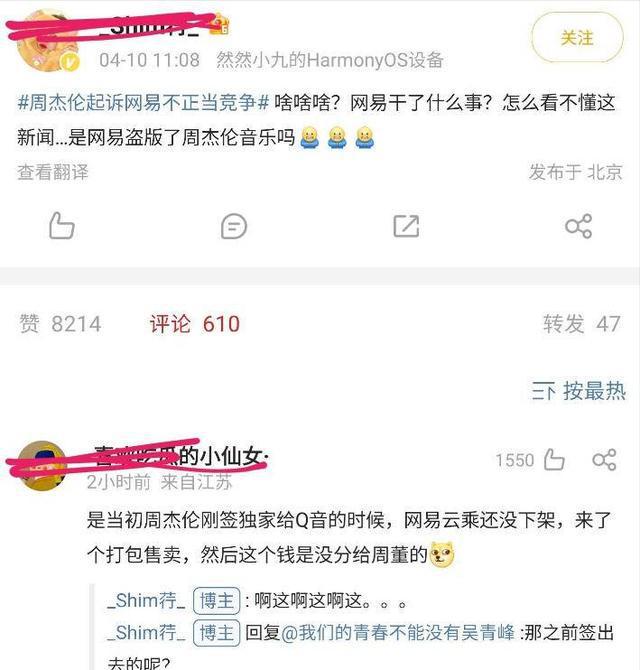The height and width of the screenshot is (670, 640).
Task: Share the 小仙女 comment
Action: (604, 460)
